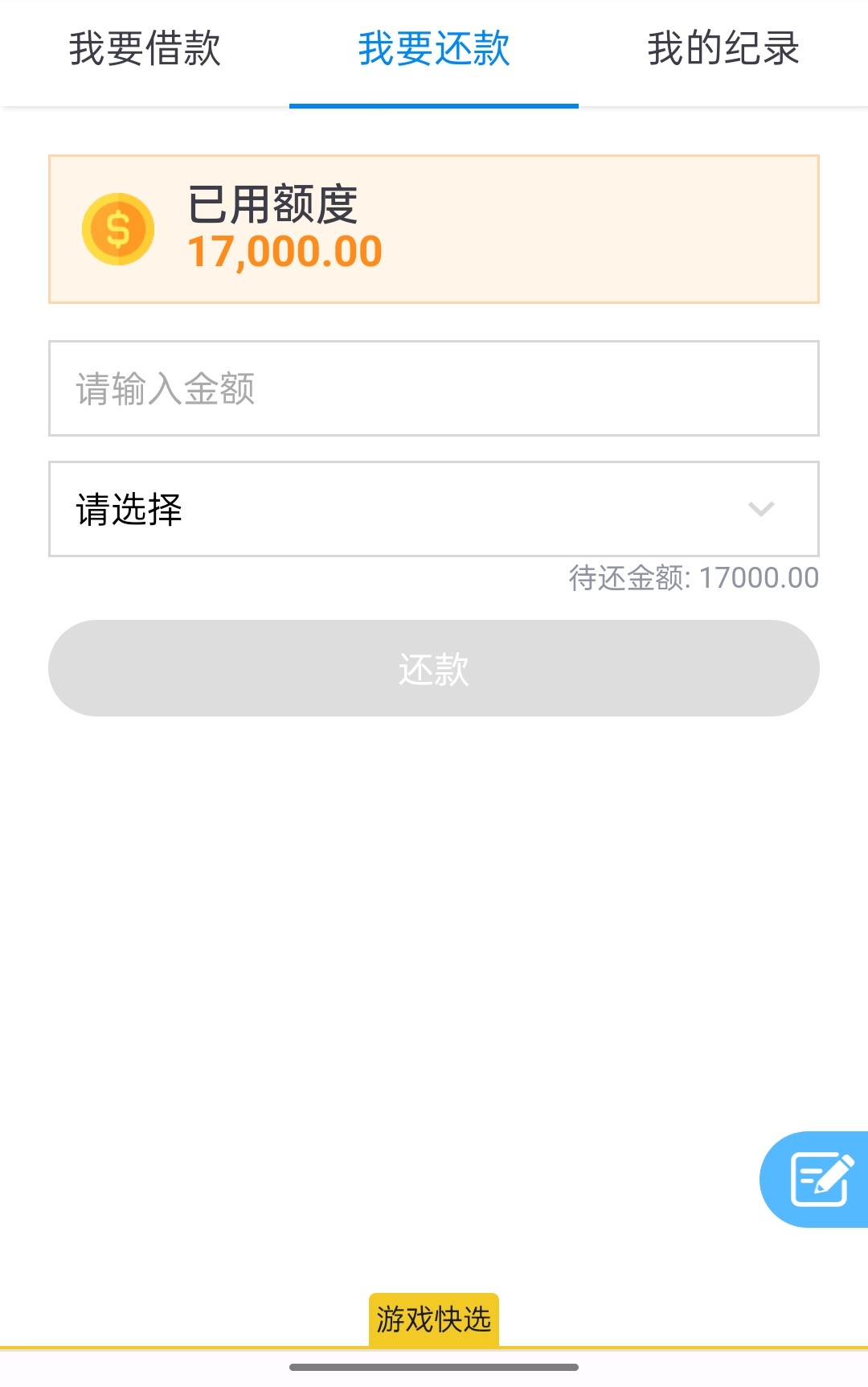Expand the 请选择 dropdown
This screenshot has width=868, height=1387.
434,509
